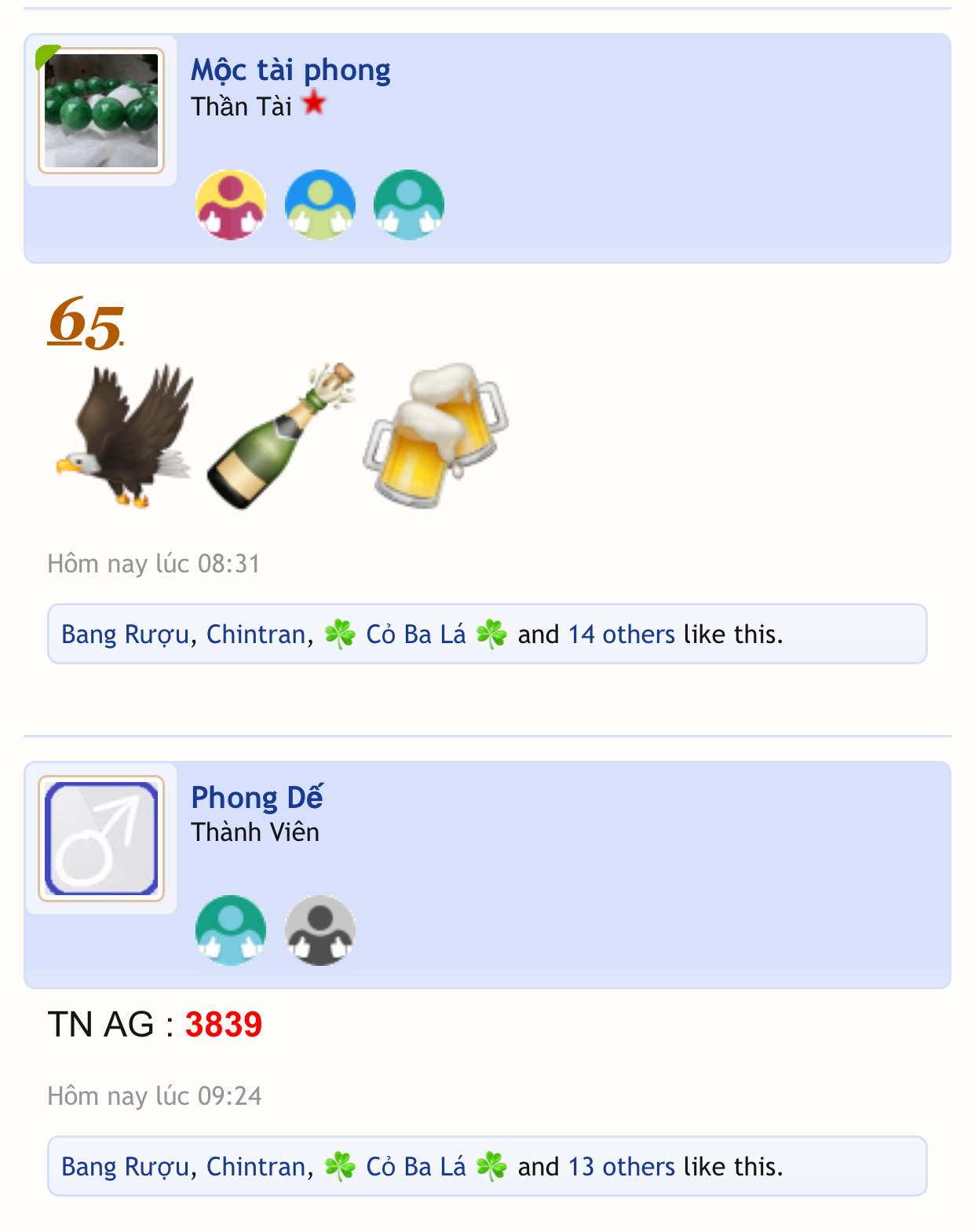The width and height of the screenshot is (975, 1232).
Task: View 14 others who liked the 65 post
Action: click(x=621, y=634)
